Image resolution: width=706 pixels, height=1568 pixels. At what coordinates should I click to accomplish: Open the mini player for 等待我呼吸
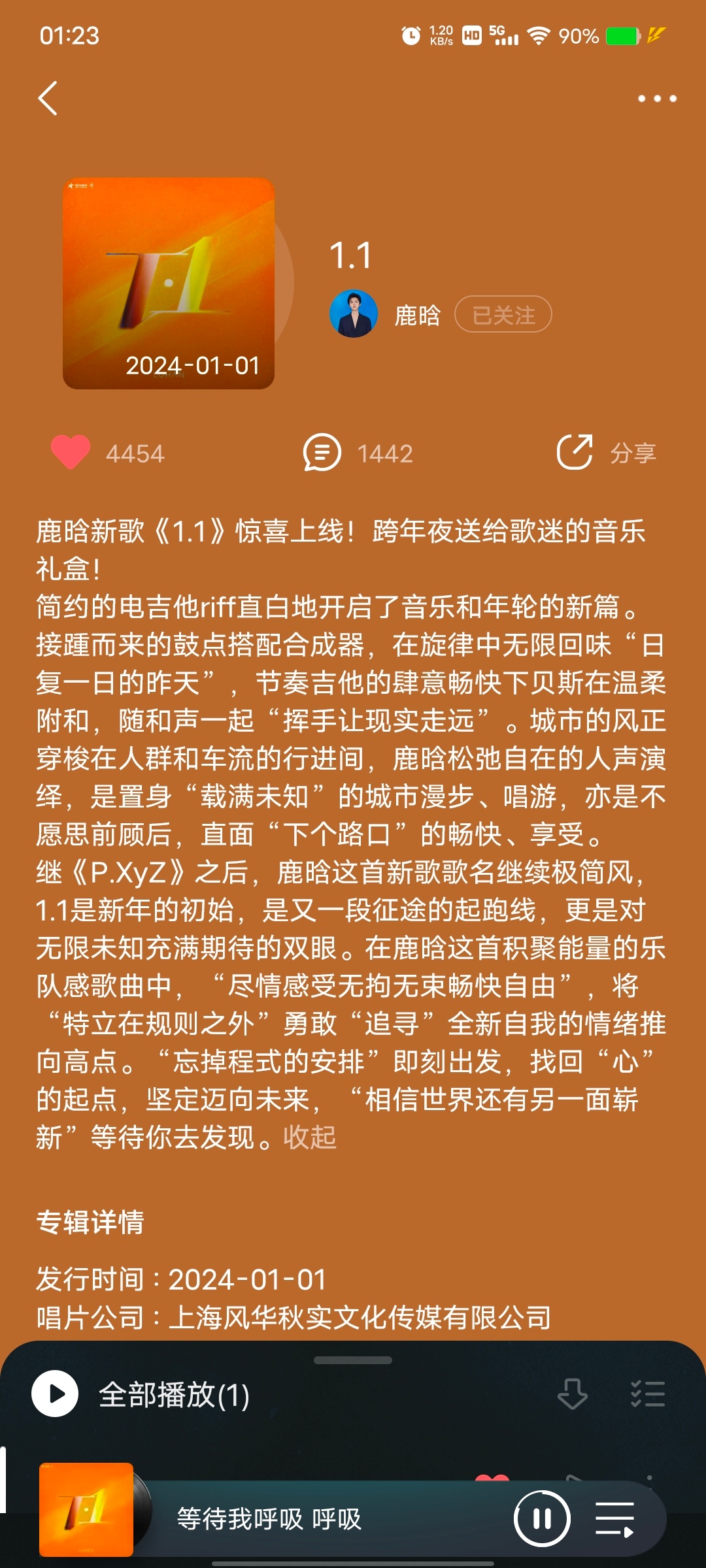tap(269, 1518)
